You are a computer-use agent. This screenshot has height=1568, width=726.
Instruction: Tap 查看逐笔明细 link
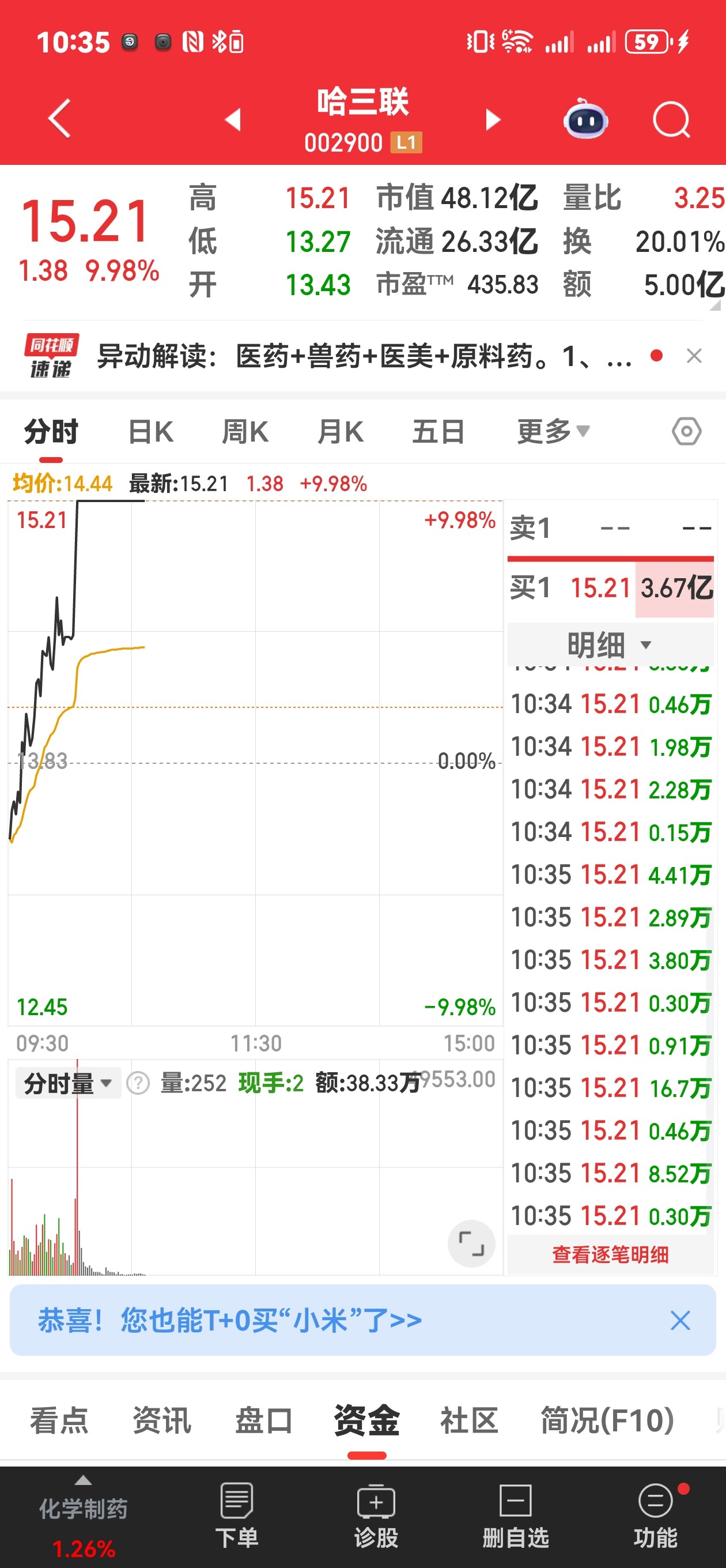(x=610, y=1254)
